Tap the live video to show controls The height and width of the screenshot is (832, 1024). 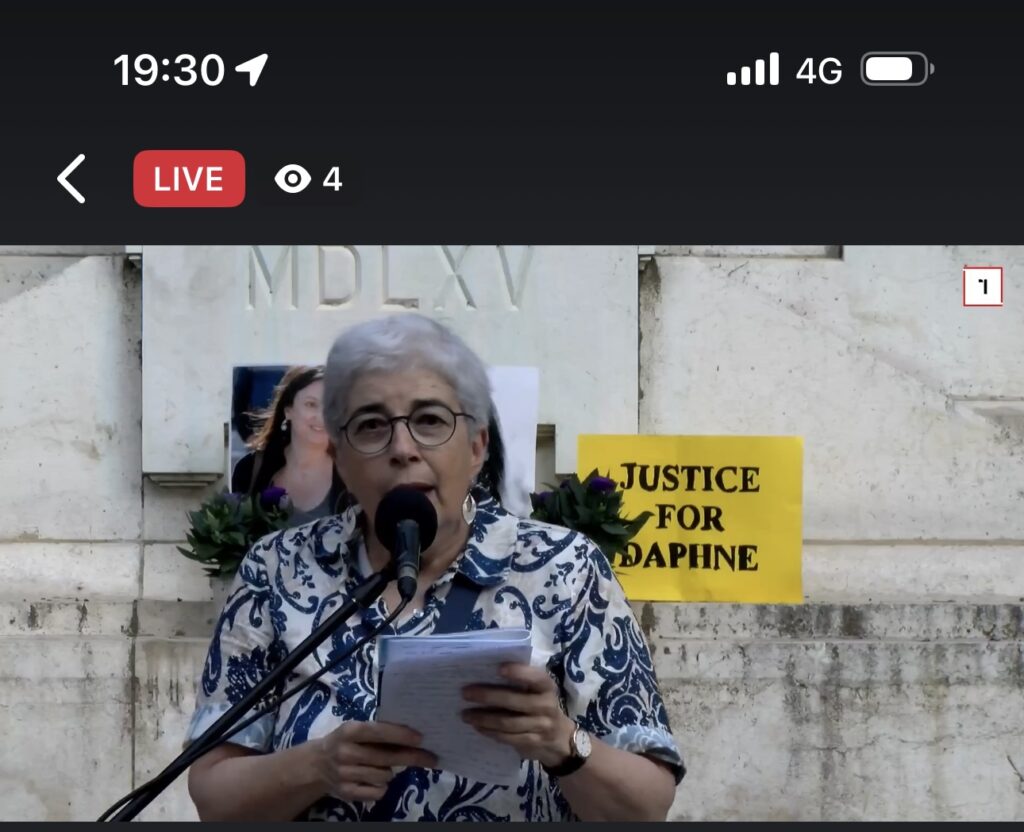pyautogui.click(x=512, y=535)
